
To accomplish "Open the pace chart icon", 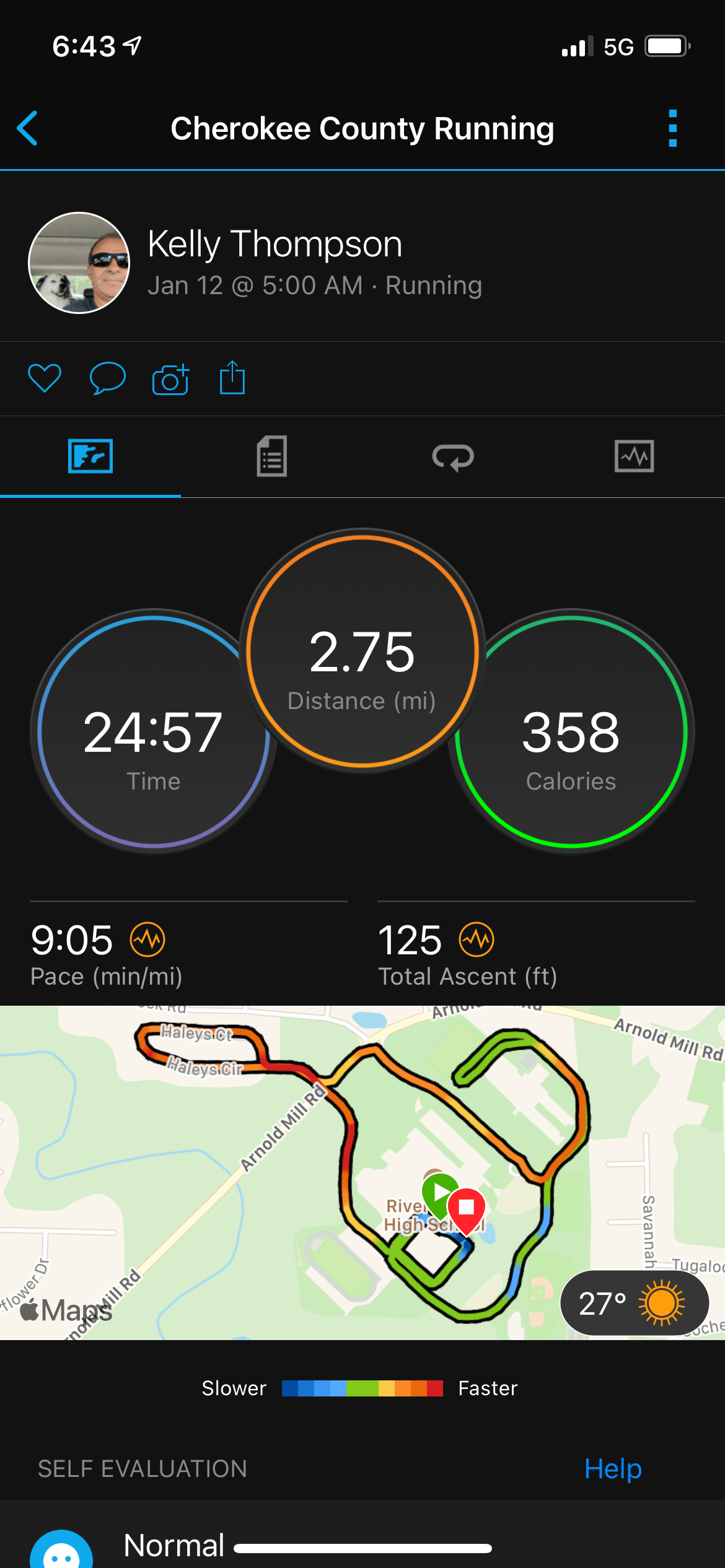I will click(x=147, y=939).
